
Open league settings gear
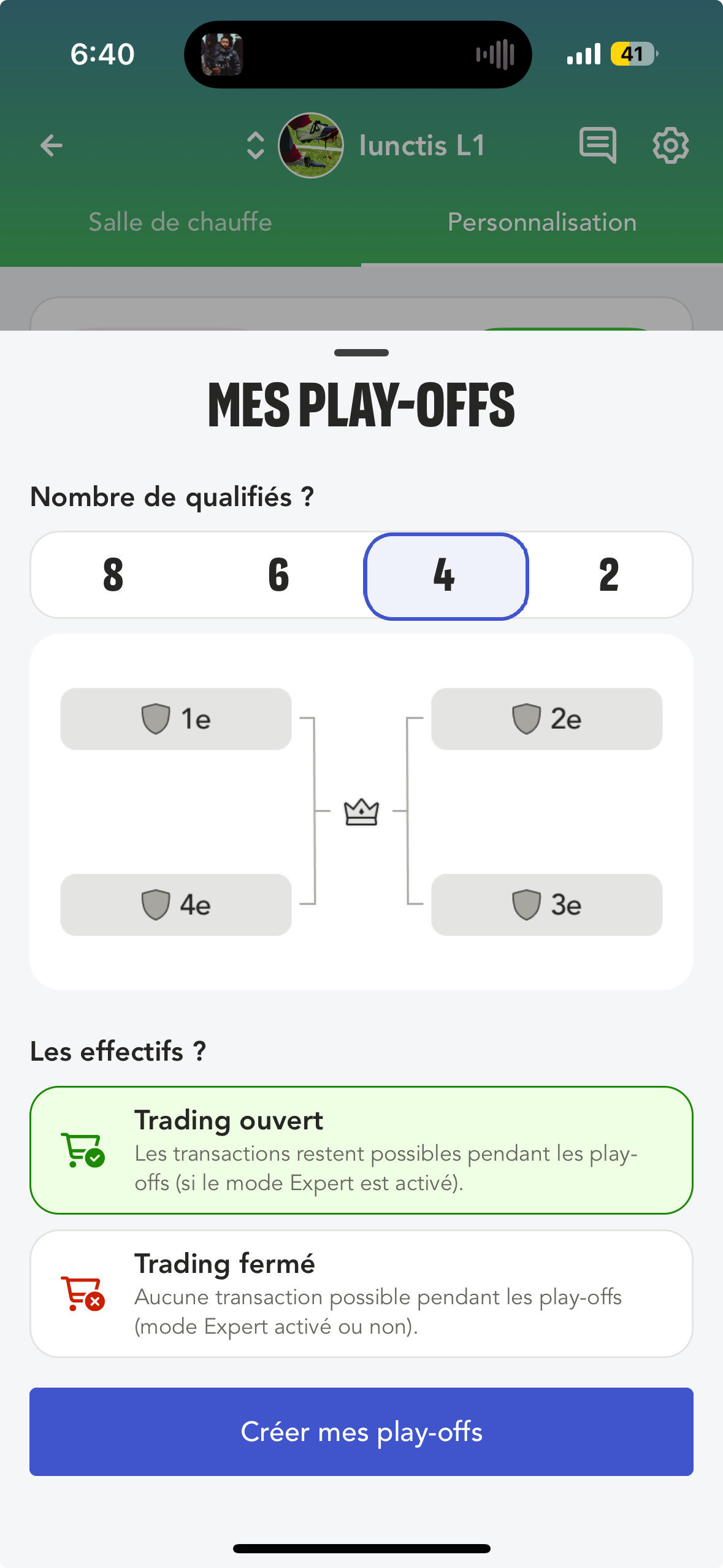[670, 145]
